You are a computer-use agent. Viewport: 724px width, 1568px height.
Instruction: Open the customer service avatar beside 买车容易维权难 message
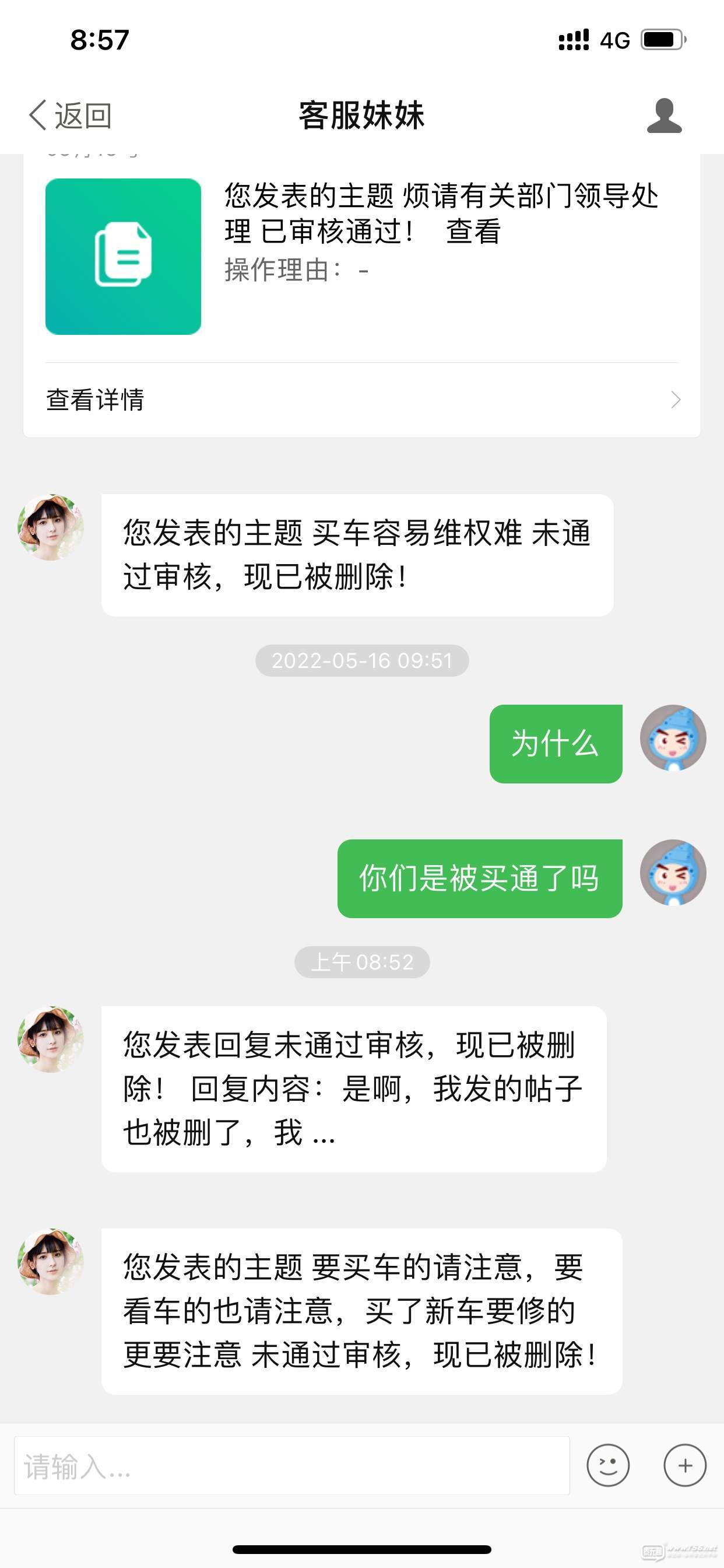tap(51, 527)
